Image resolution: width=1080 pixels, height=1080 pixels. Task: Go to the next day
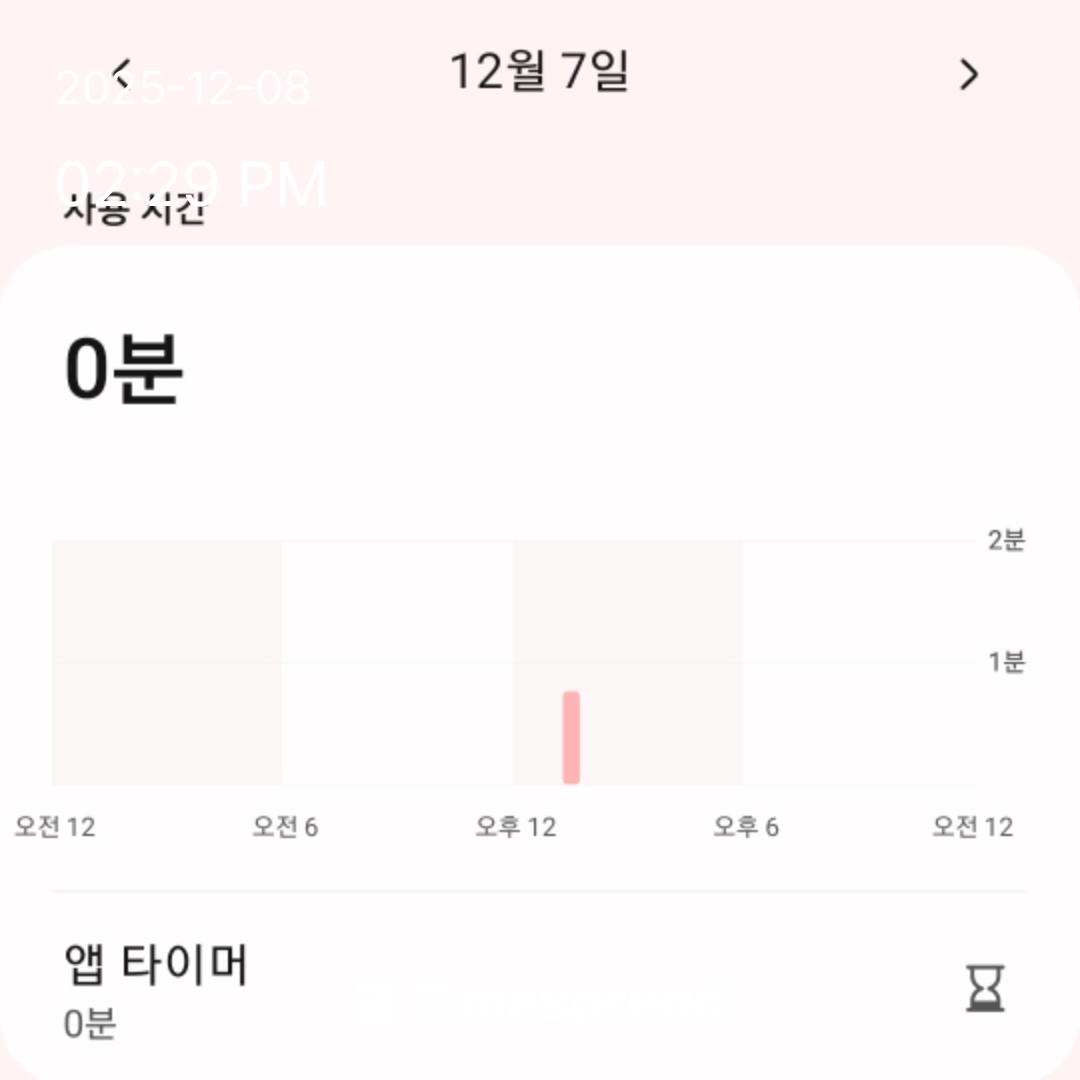(968, 74)
